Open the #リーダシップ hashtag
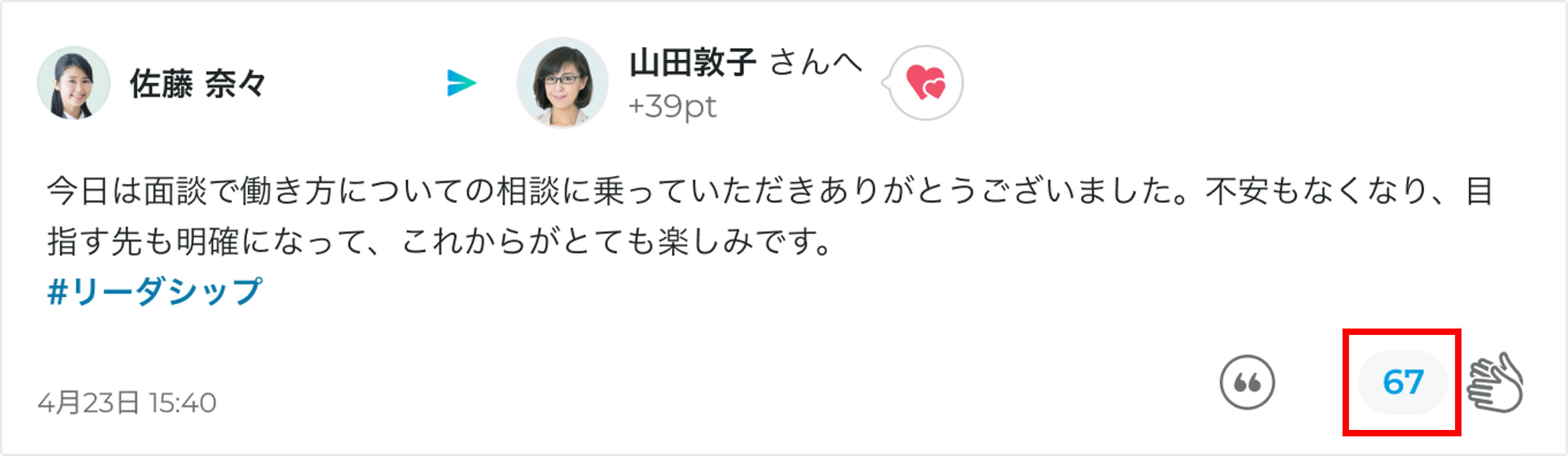Image resolution: width=1568 pixels, height=456 pixels. point(155,291)
